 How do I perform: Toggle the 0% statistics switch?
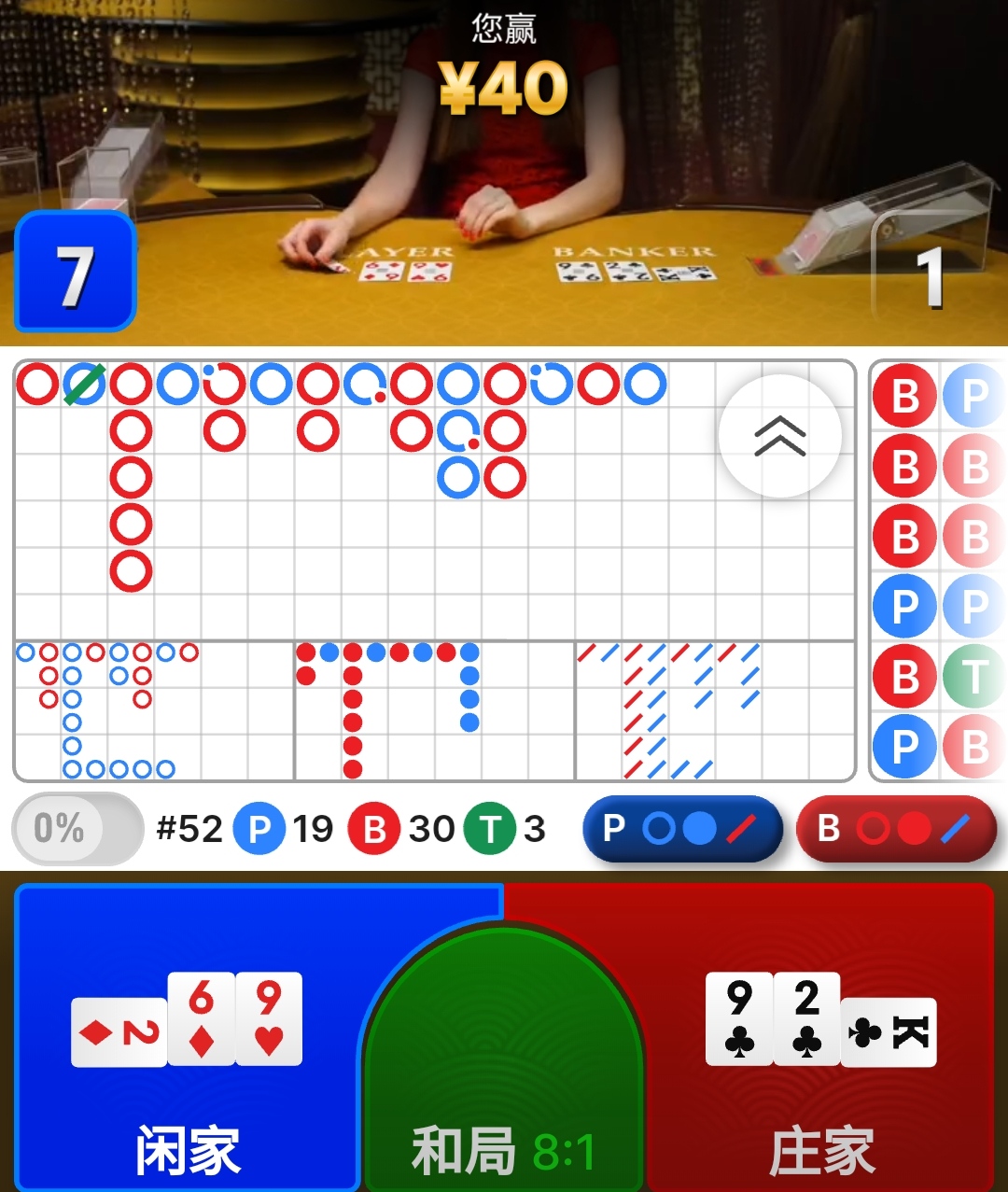tap(77, 828)
